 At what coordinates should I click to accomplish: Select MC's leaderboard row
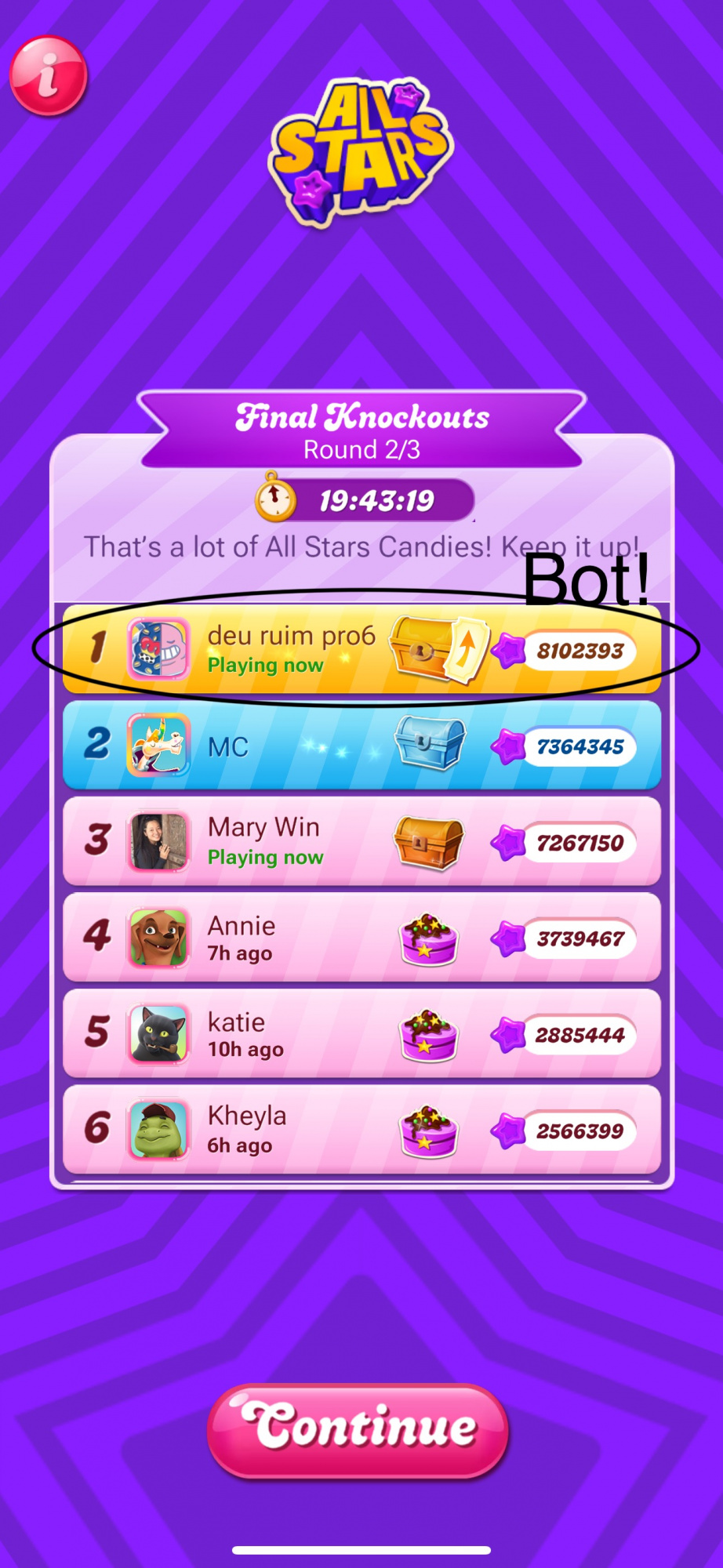coord(361,746)
